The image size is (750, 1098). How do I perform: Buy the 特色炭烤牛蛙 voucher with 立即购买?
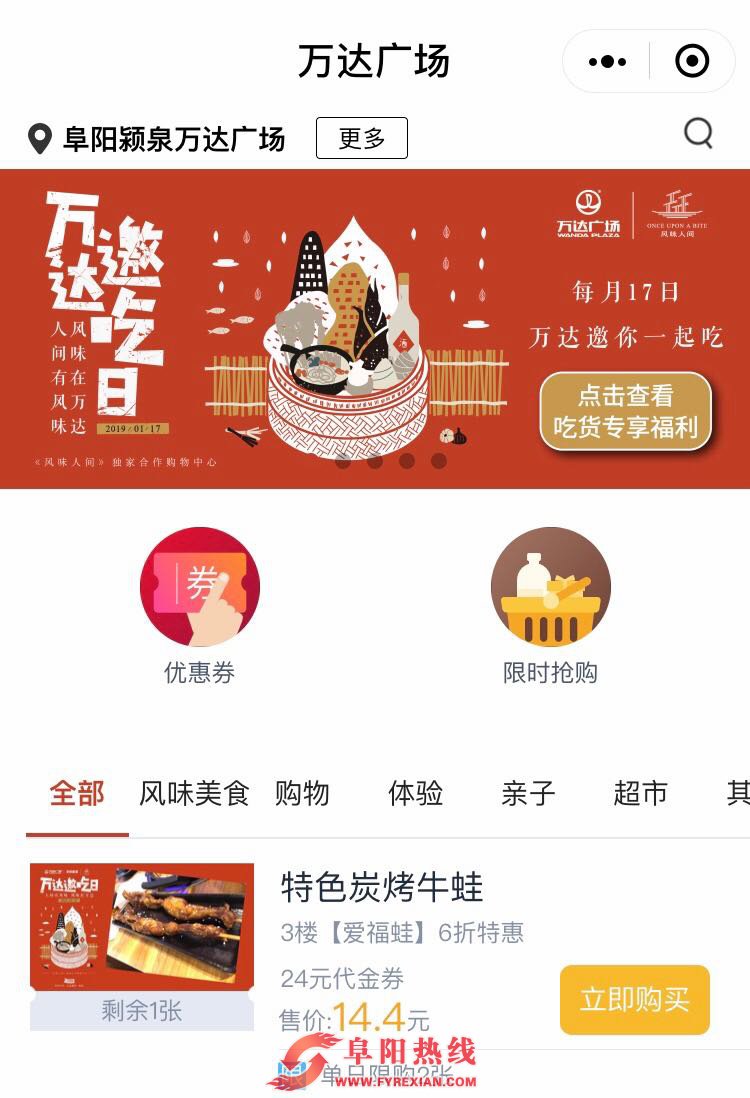(x=634, y=999)
